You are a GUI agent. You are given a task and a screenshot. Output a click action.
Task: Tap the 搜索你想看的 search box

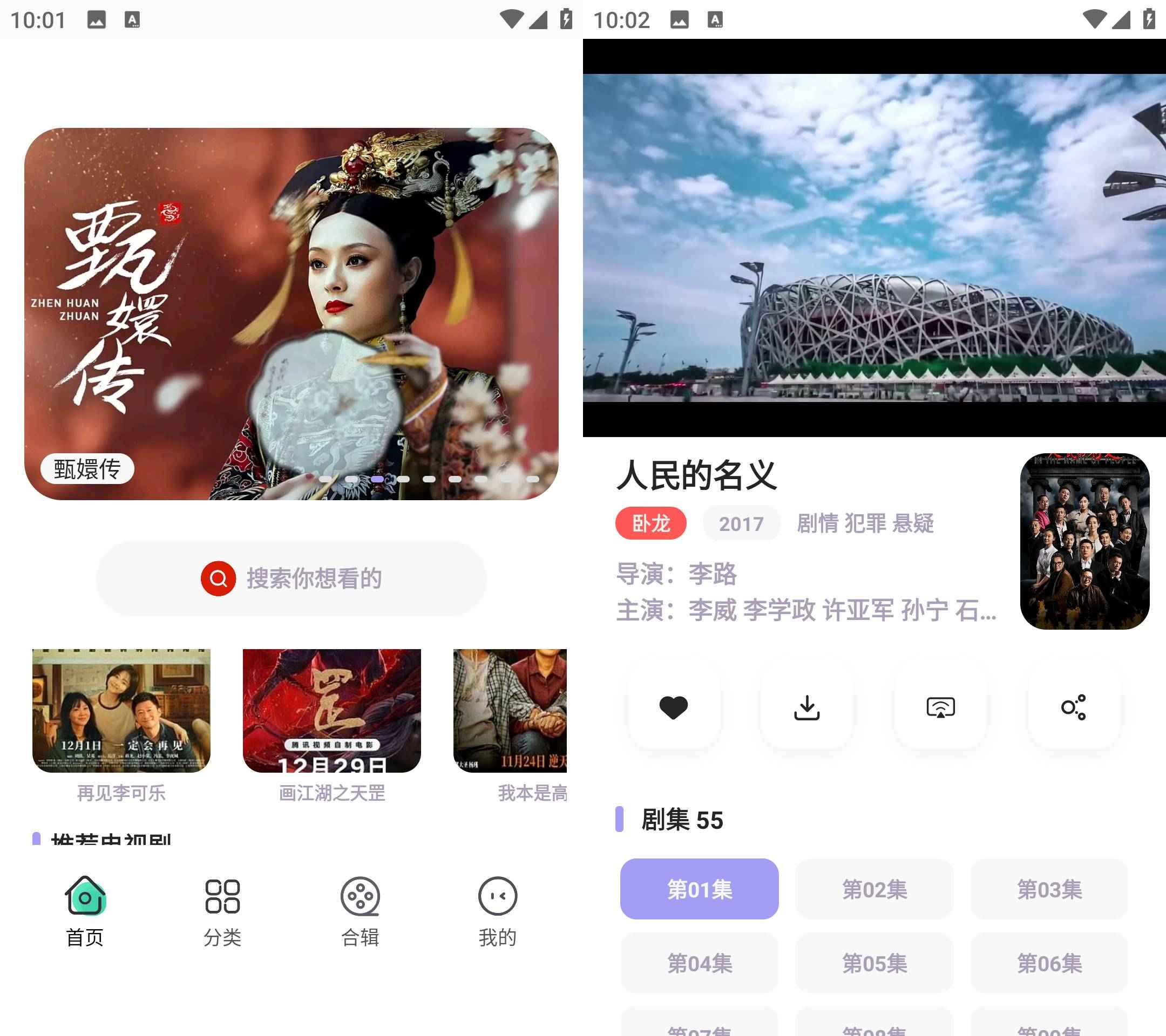[291, 578]
